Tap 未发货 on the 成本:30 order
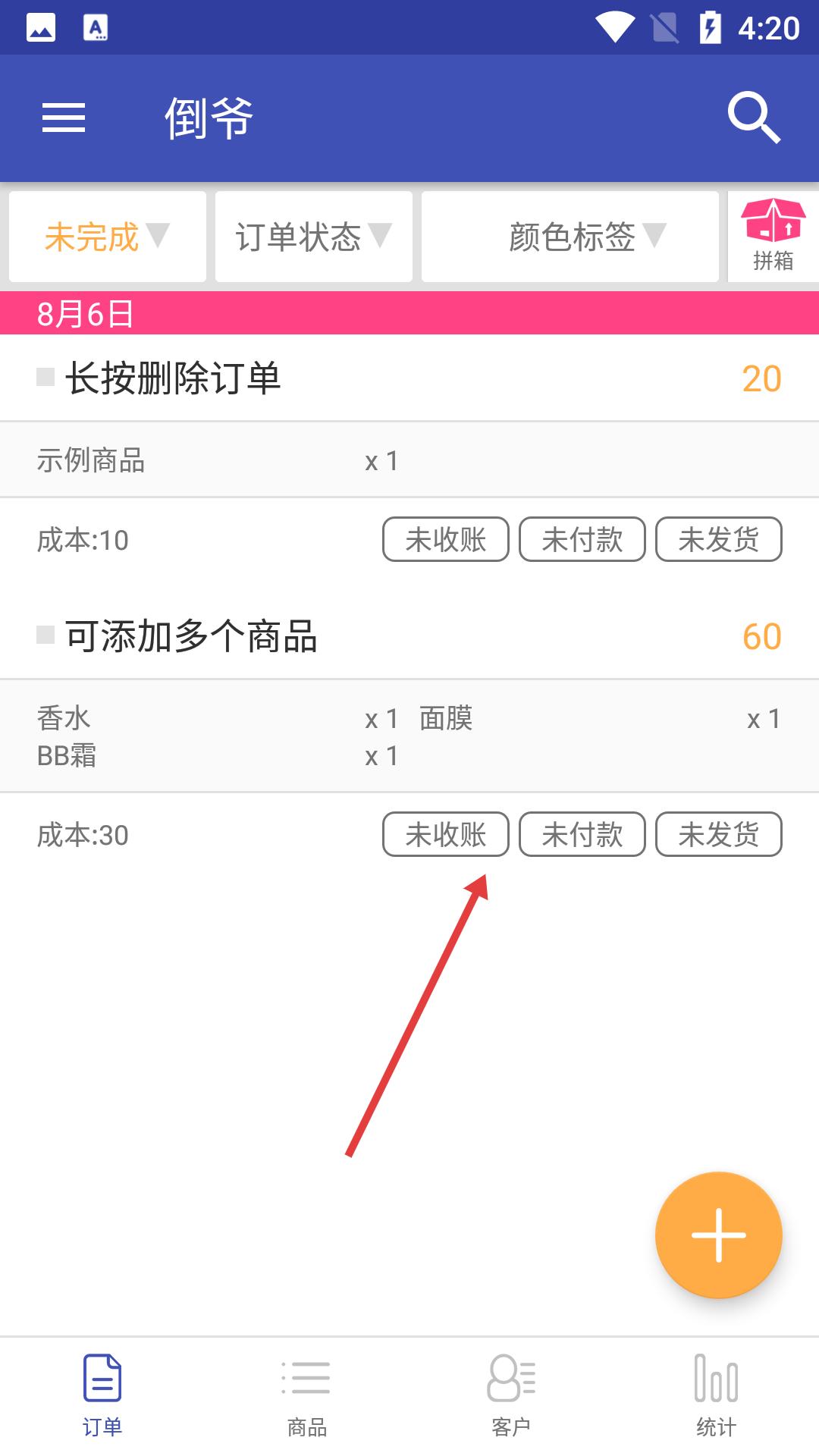This screenshot has width=819, height=1456. pos(718,834)
